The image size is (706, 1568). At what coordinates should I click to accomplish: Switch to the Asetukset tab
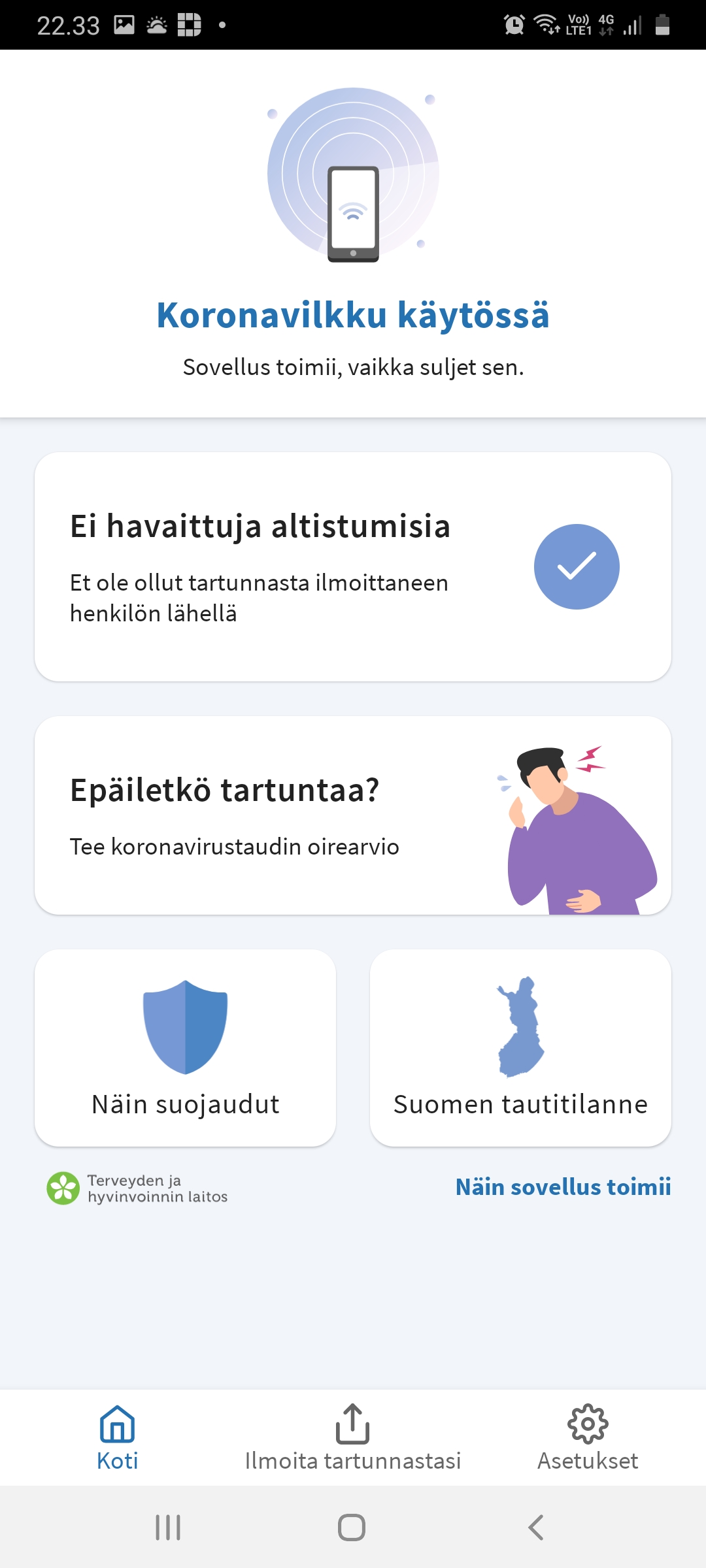click(588, 1437)
